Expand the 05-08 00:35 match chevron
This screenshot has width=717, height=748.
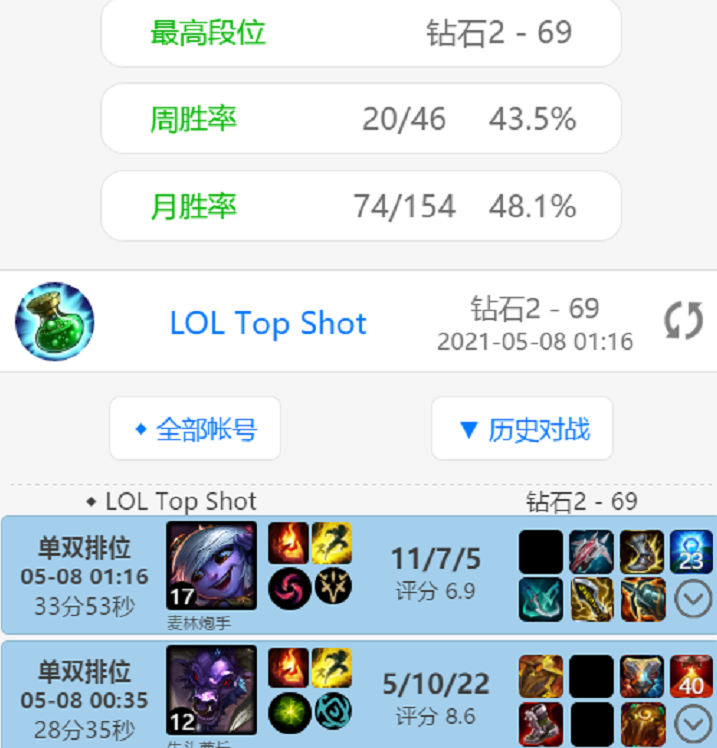click(x=690, y=724)
